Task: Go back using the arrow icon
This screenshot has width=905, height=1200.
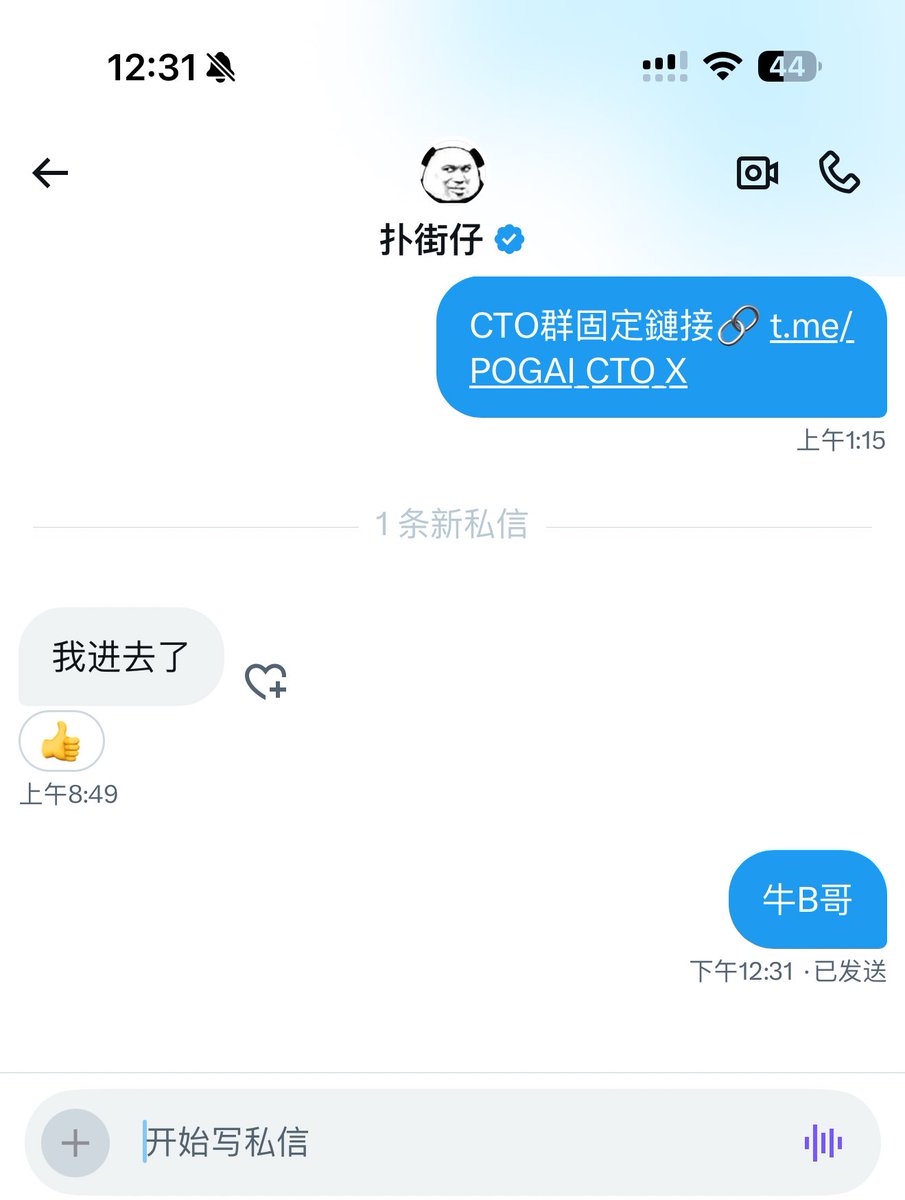Action: coord(50,174)
